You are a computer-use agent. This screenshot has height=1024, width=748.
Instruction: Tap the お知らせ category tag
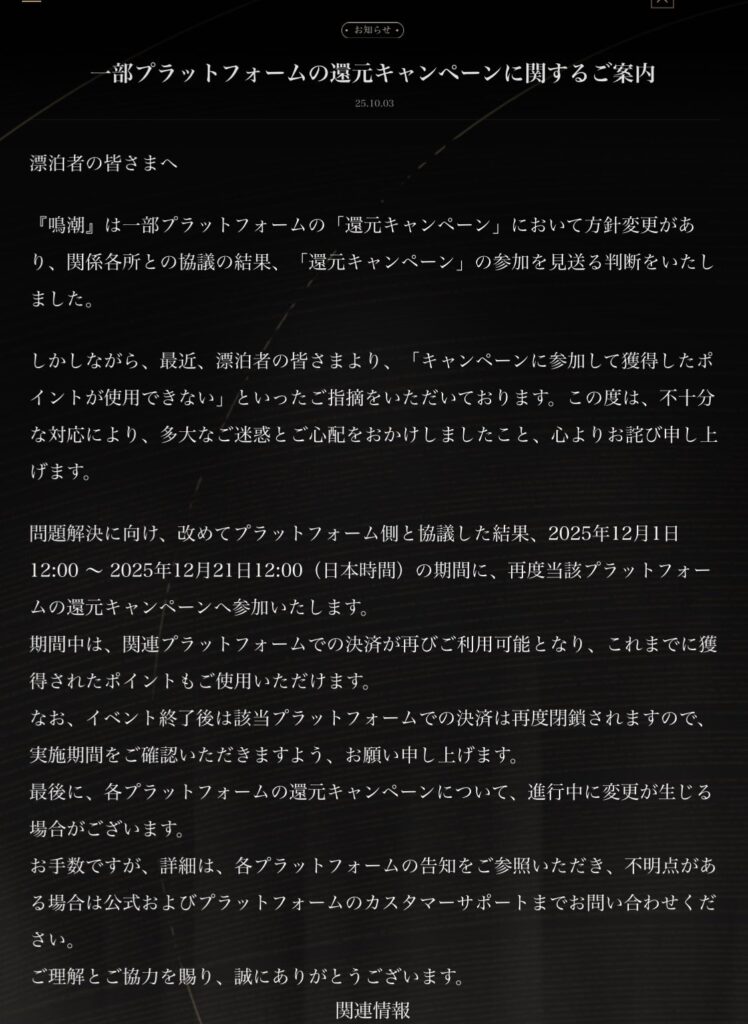click(x=373, y=31)
